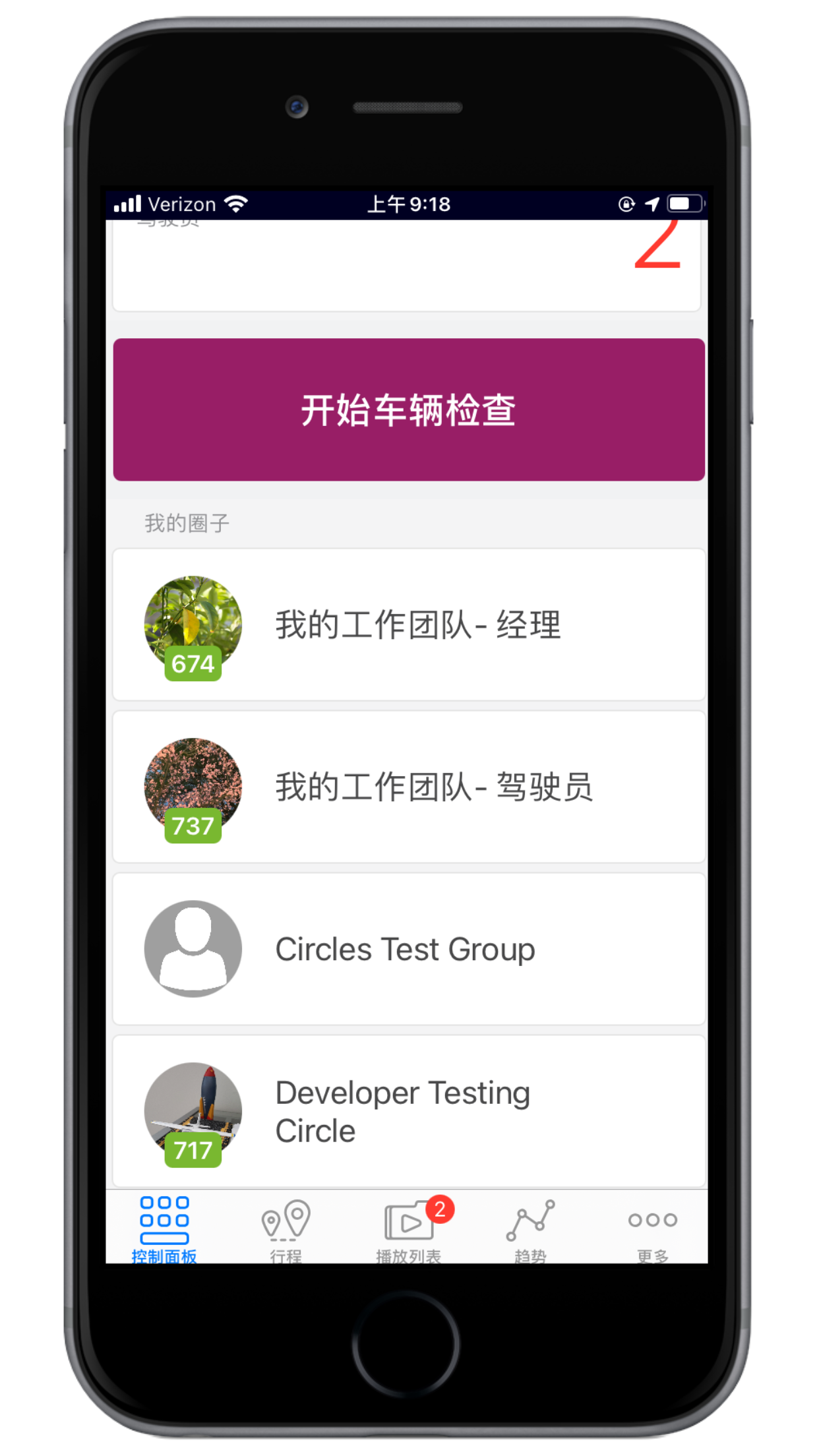This screenshot has width=819, height=1456.
Task: Open the 我的工作团队- 驾驶员 circle
Action: 409,787
